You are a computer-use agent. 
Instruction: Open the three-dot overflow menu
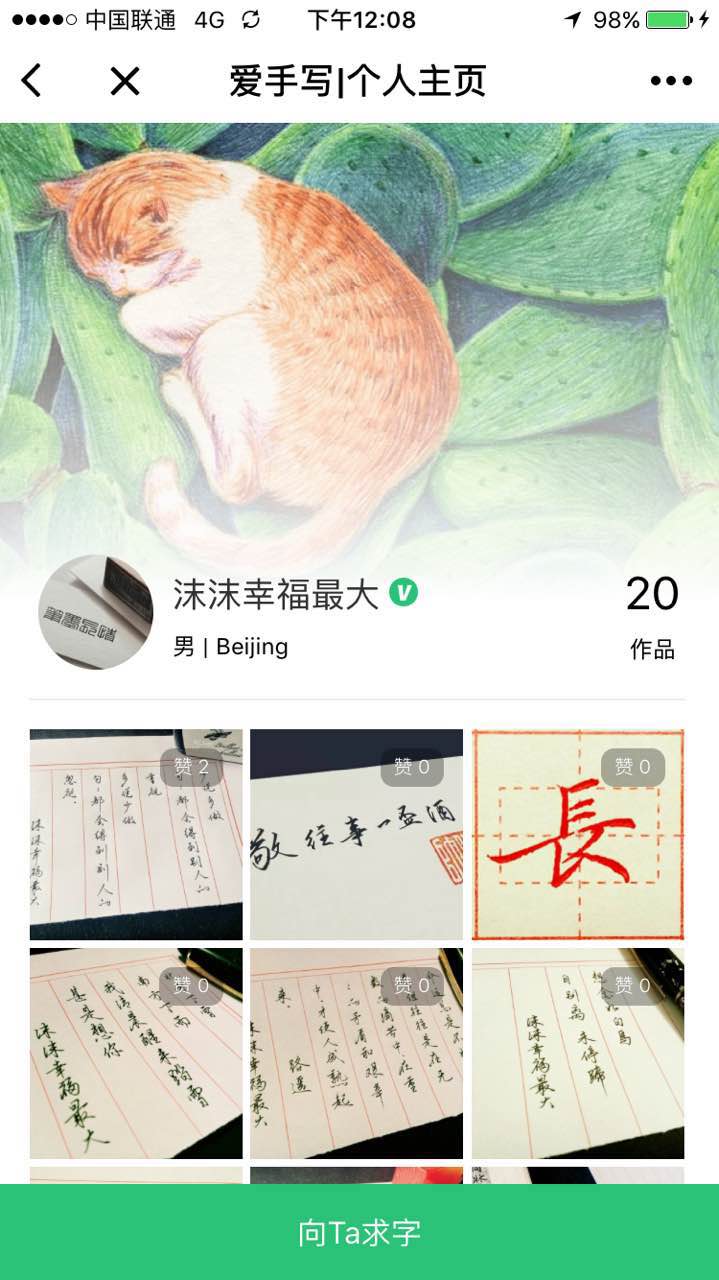coord(671,81)
